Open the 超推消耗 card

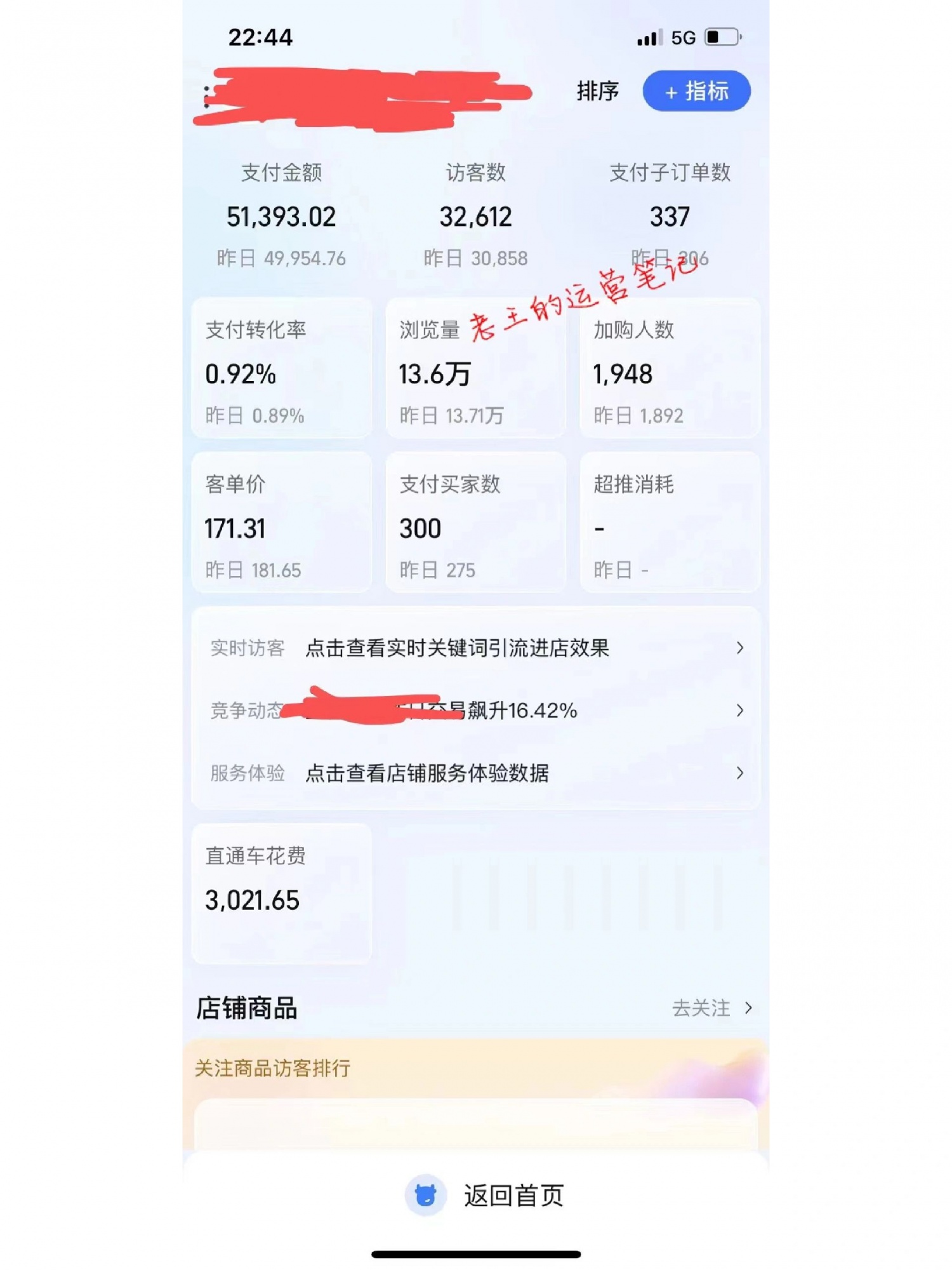click(670, 523)
